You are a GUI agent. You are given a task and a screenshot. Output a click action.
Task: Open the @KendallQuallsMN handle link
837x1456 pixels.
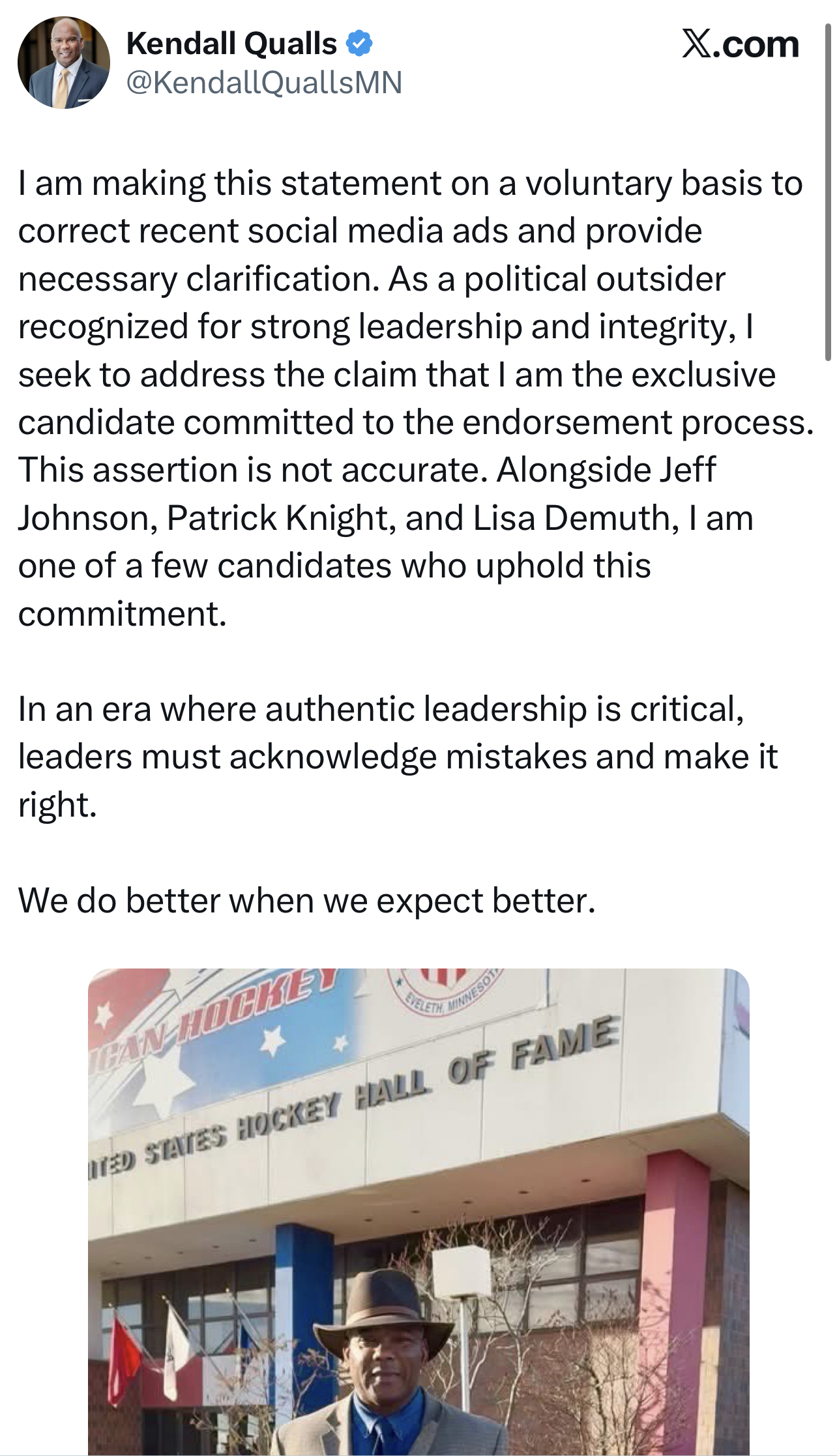coord(264,83)
